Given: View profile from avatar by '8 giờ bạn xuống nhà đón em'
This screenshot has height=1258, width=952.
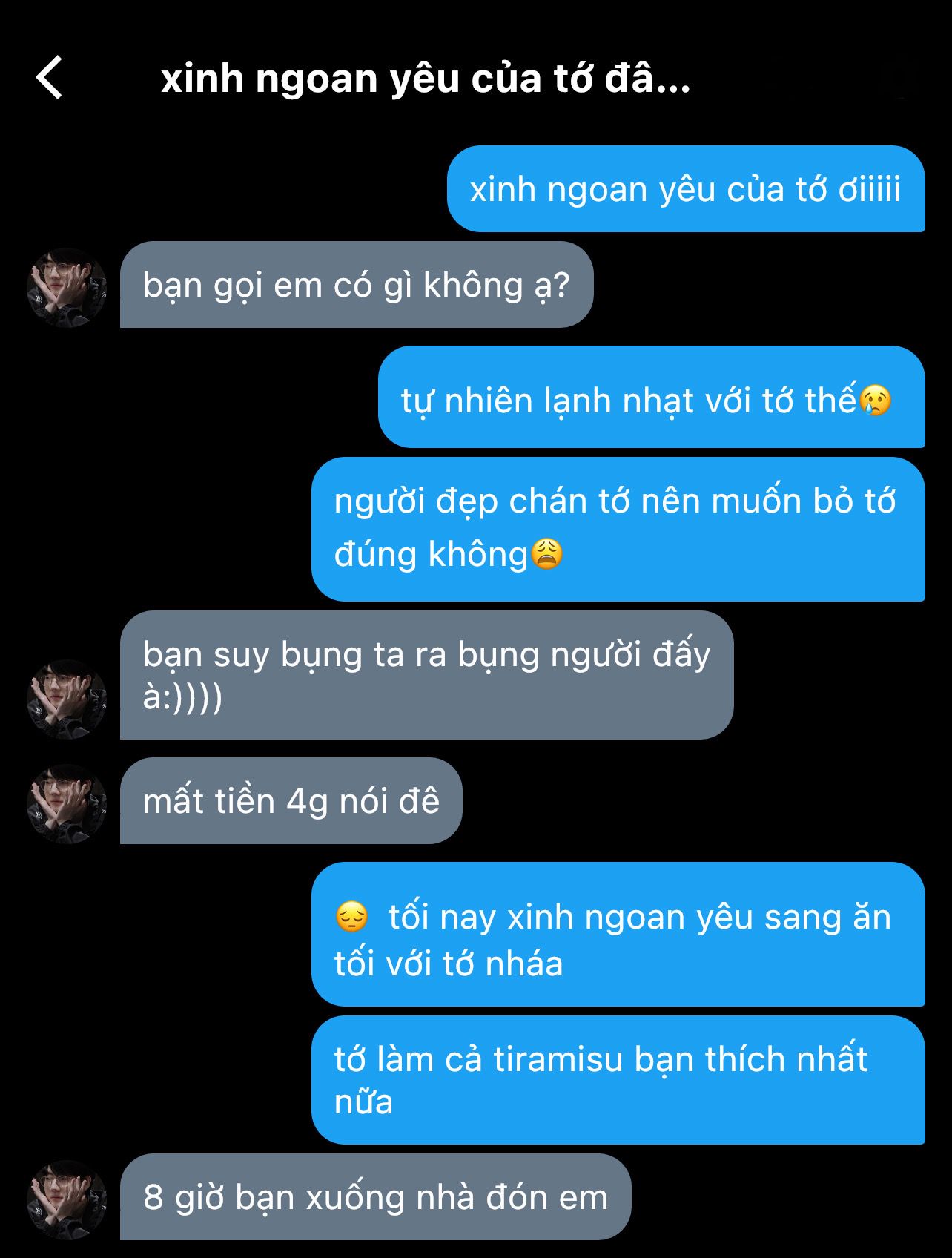Looking at the screenshot, I should (67, 1199).
